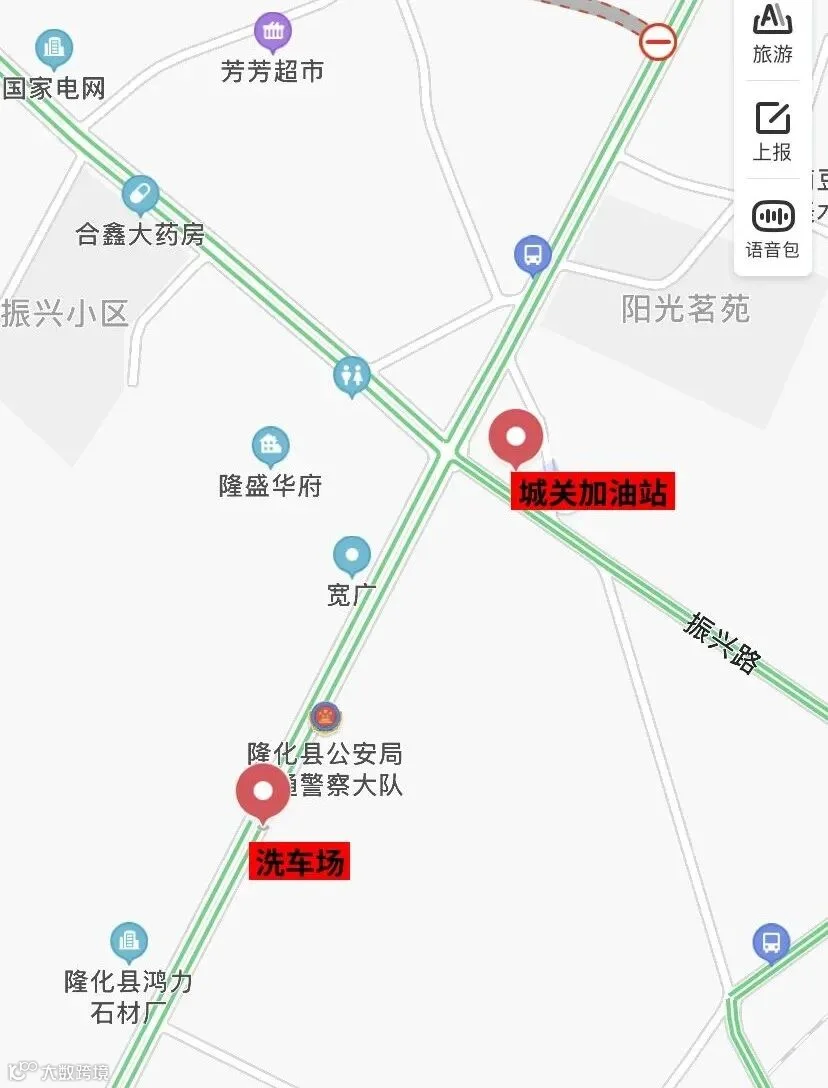Open the 宽广 location marker
Image resolution: width=828 pixels, height=1088 pixels.
coord(352,556)
